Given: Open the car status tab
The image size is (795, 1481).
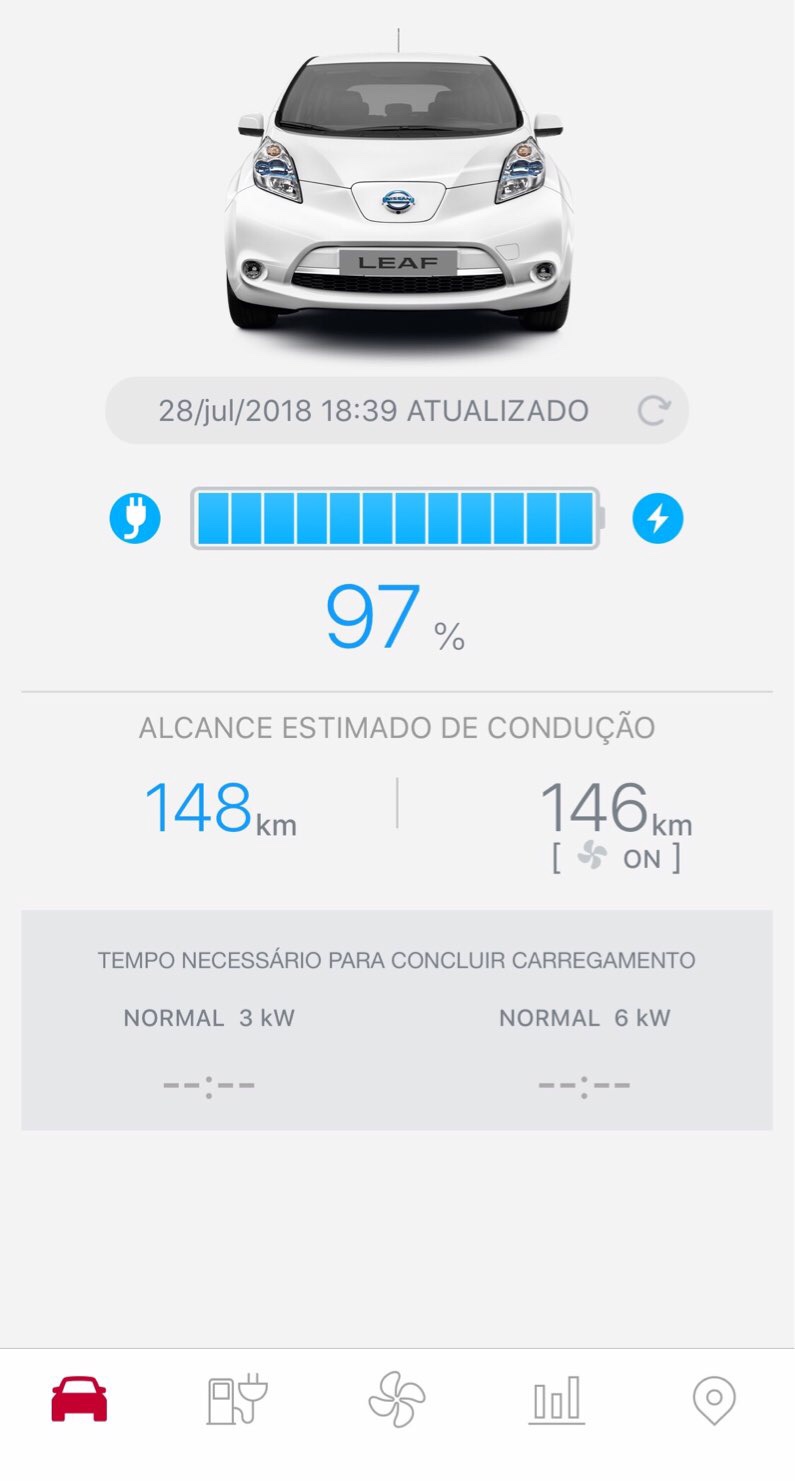Looking at the screenshot, I should coord(79,1399).
